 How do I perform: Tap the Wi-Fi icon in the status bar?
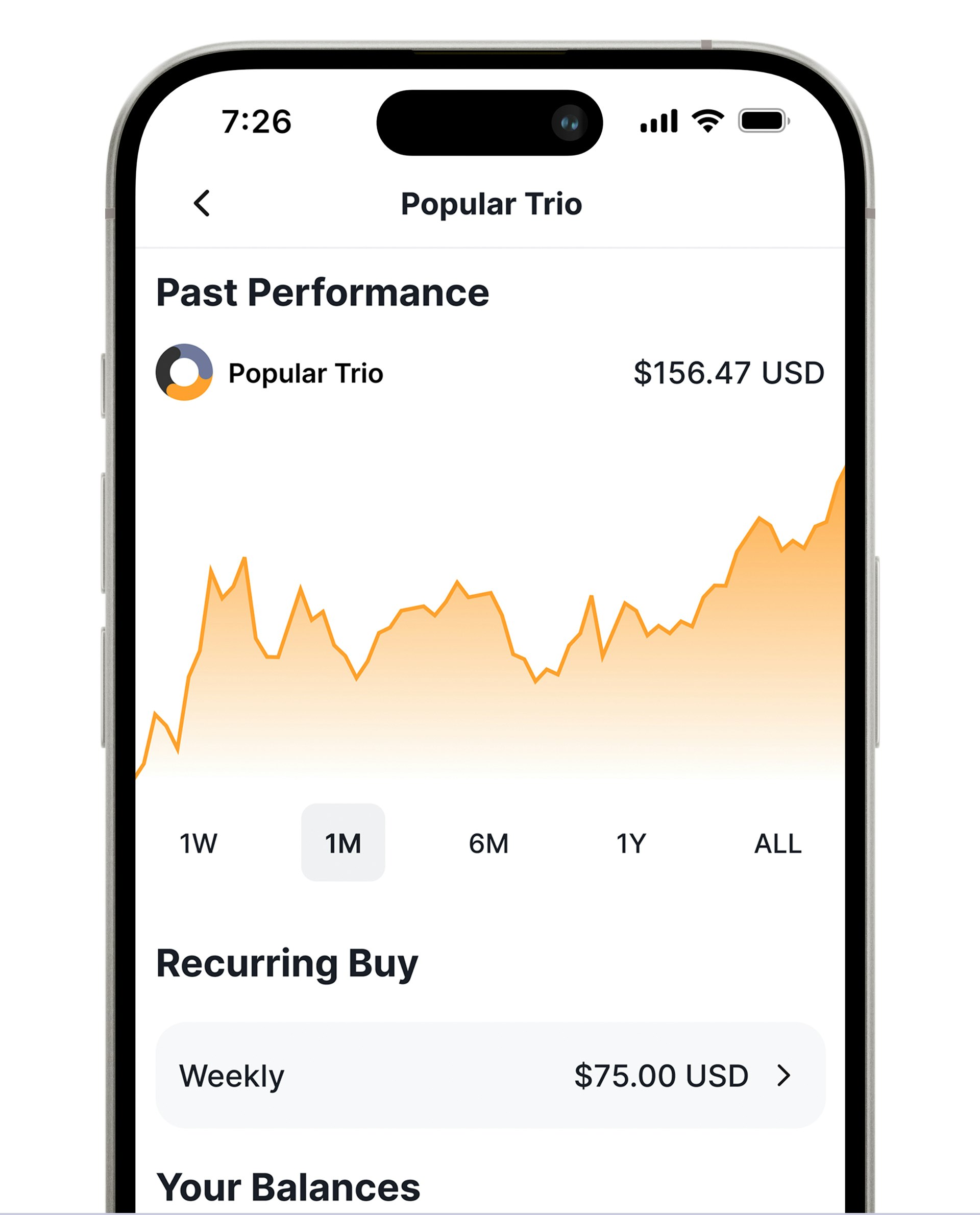pos(707,119)
